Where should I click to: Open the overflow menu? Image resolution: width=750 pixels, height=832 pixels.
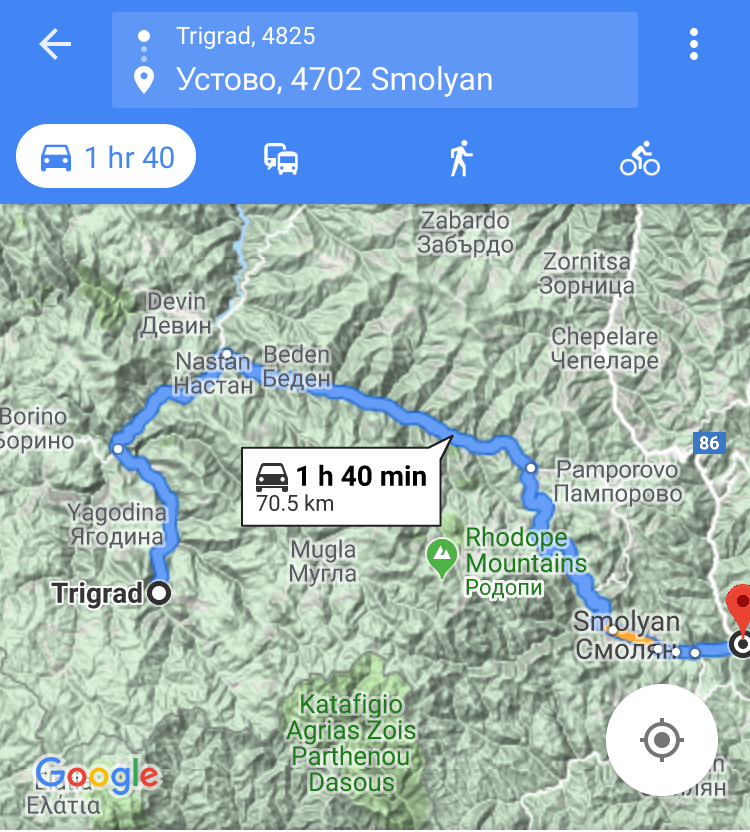coord(693,45)
